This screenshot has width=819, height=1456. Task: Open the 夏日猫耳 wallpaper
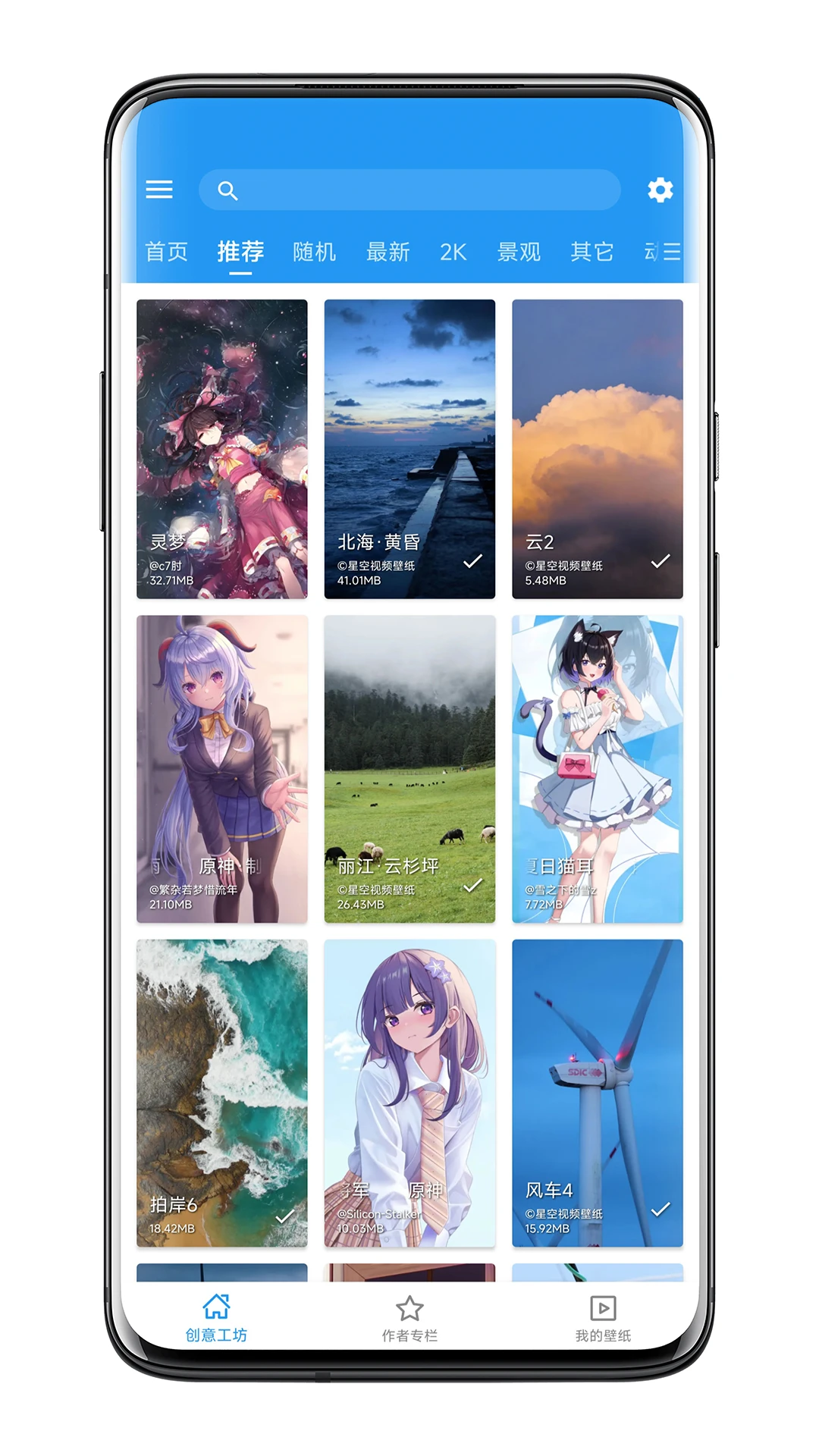click(597, 768)
